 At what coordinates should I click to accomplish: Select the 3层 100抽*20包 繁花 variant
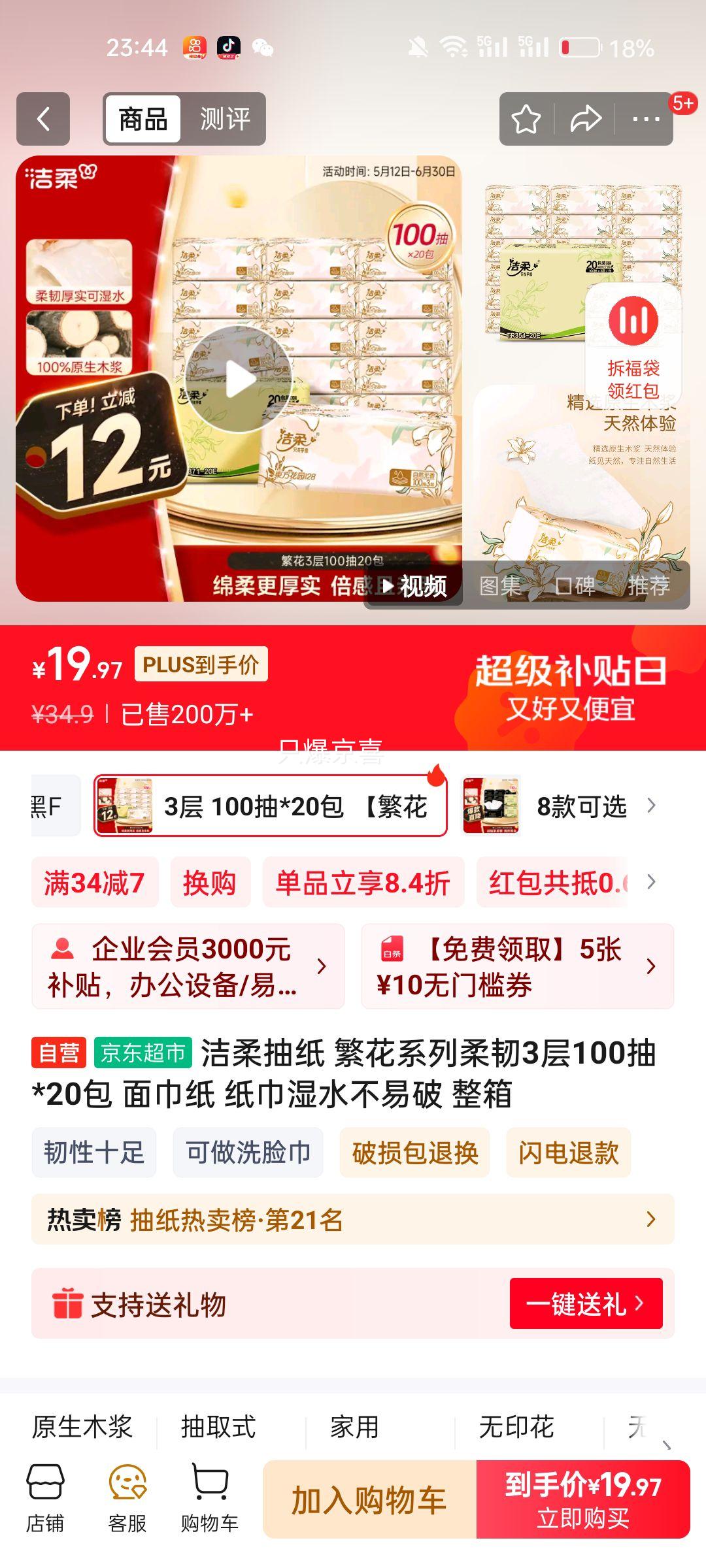tap(271, 806)
